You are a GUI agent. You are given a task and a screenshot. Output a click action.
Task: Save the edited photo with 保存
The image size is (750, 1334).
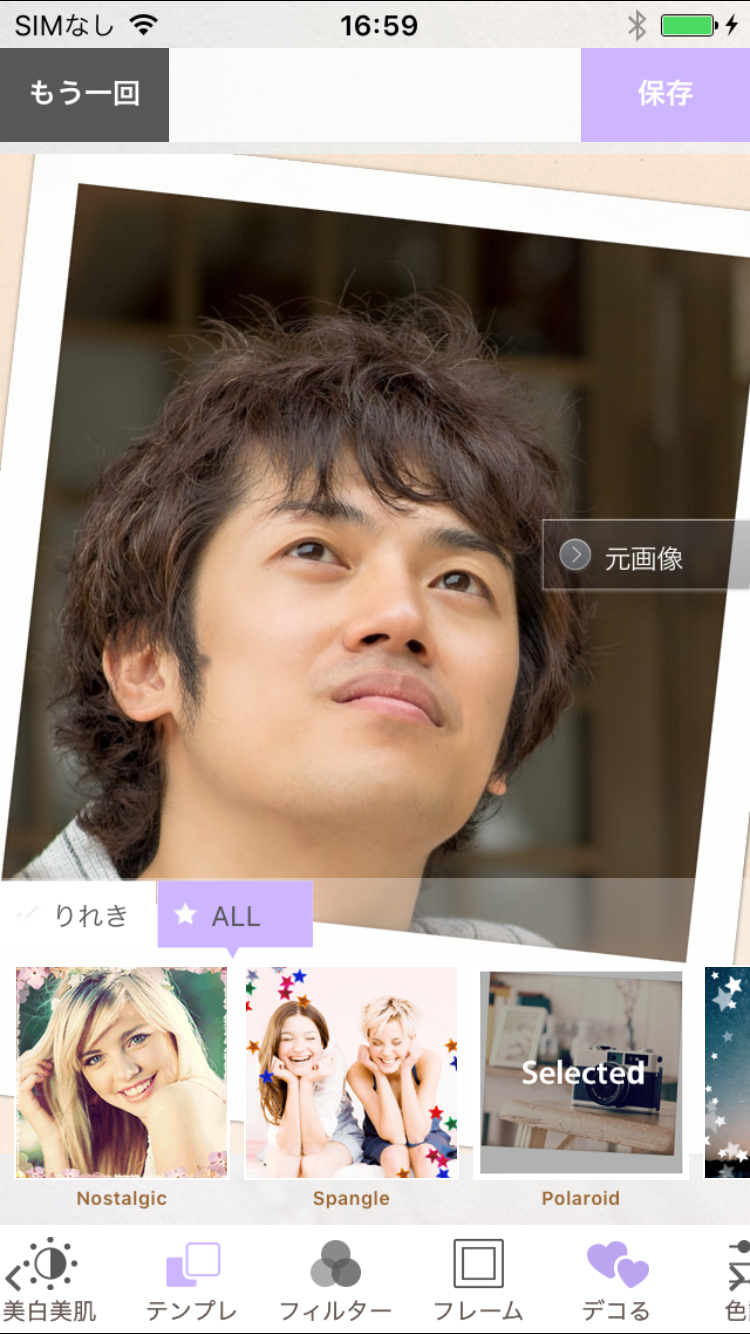tap(665, 94)
